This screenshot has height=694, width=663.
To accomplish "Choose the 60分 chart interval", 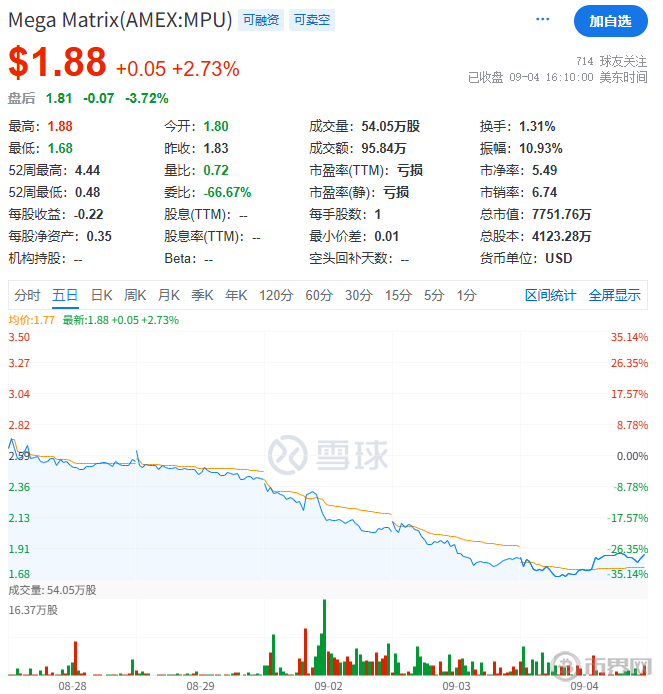I will (x=319, y=295).
